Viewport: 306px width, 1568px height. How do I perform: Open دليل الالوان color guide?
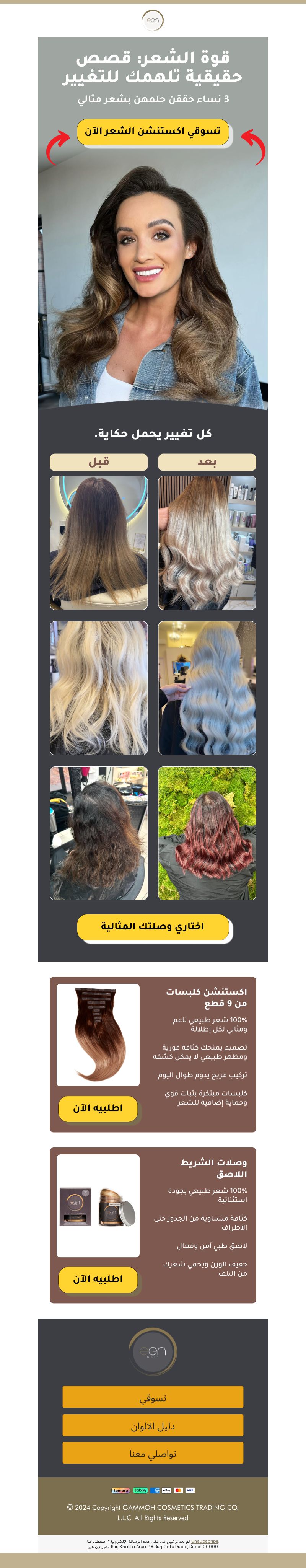pos(153,1425)
